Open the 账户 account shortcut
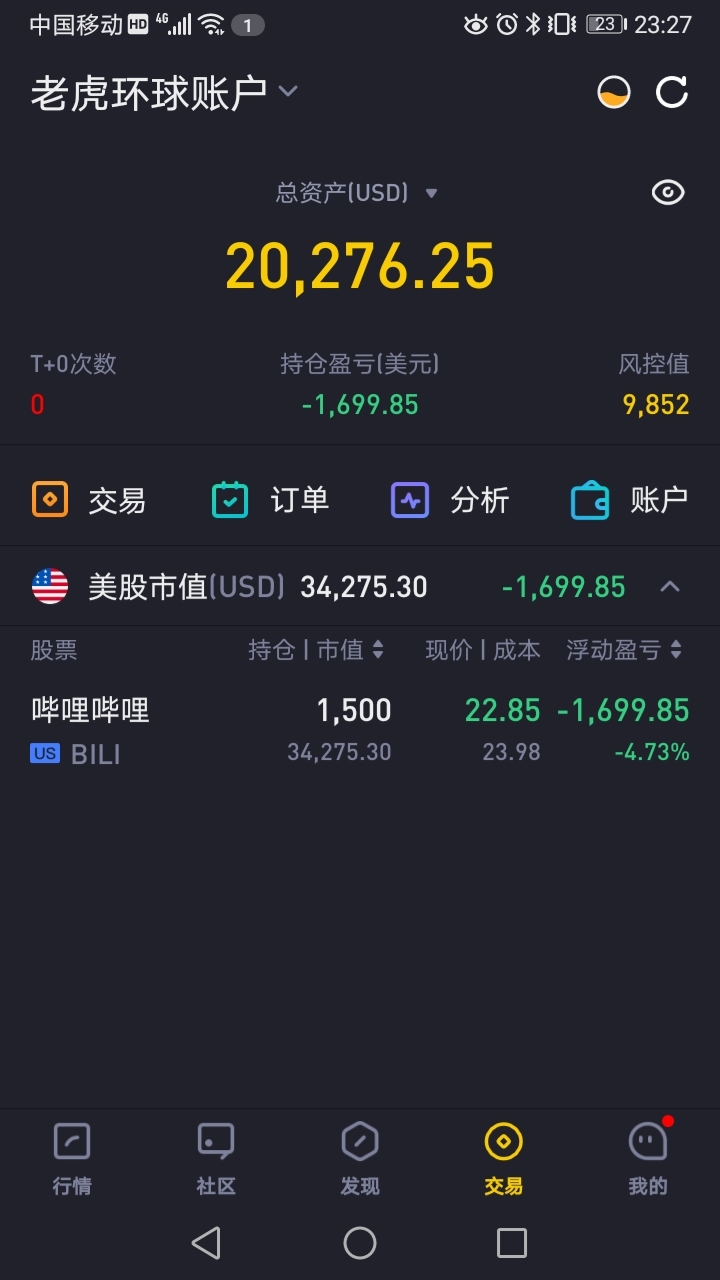This screenshot has height=1280, width=720. (630, 499)
